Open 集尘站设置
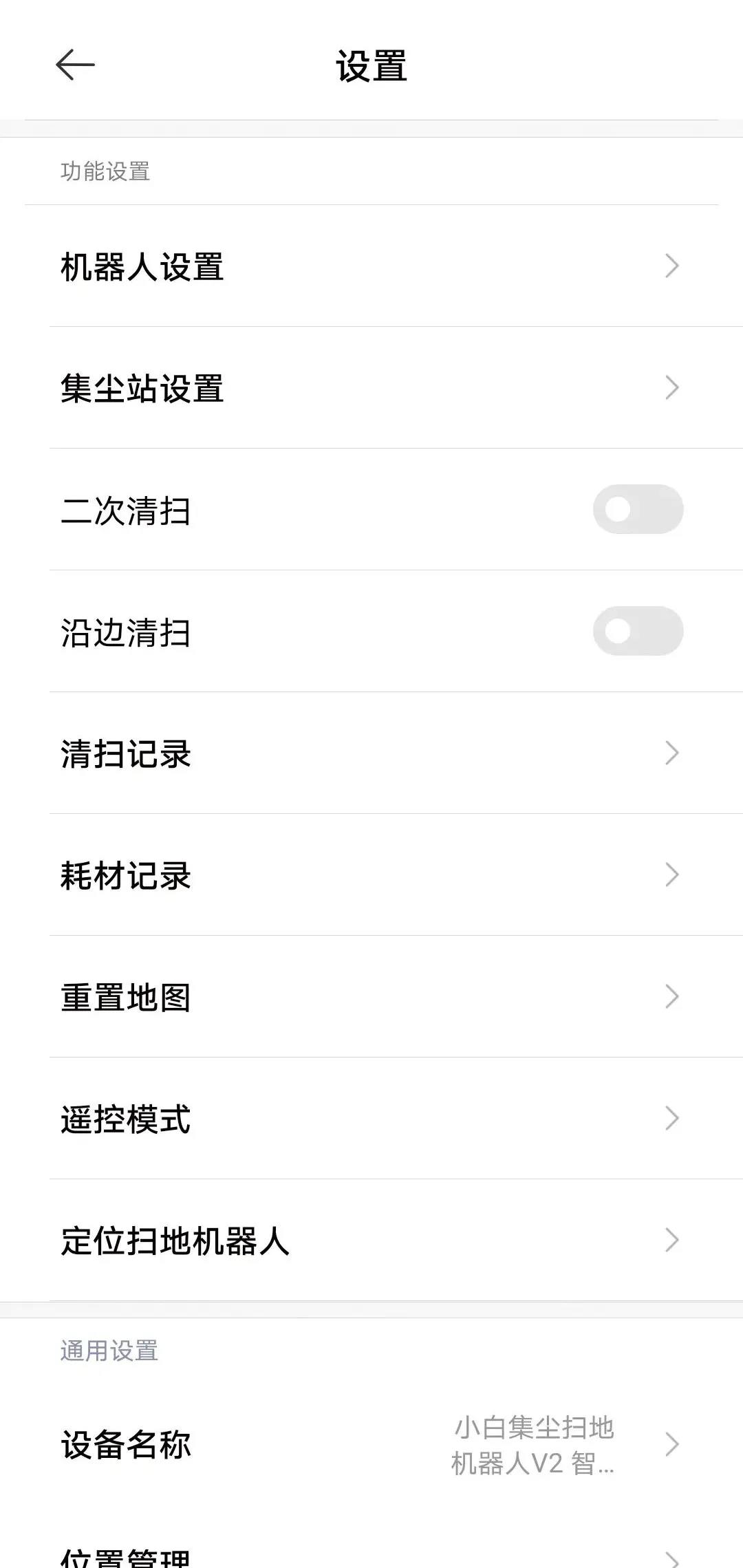This screenshot has width=743, height=1568. click(x=371, y=388)
